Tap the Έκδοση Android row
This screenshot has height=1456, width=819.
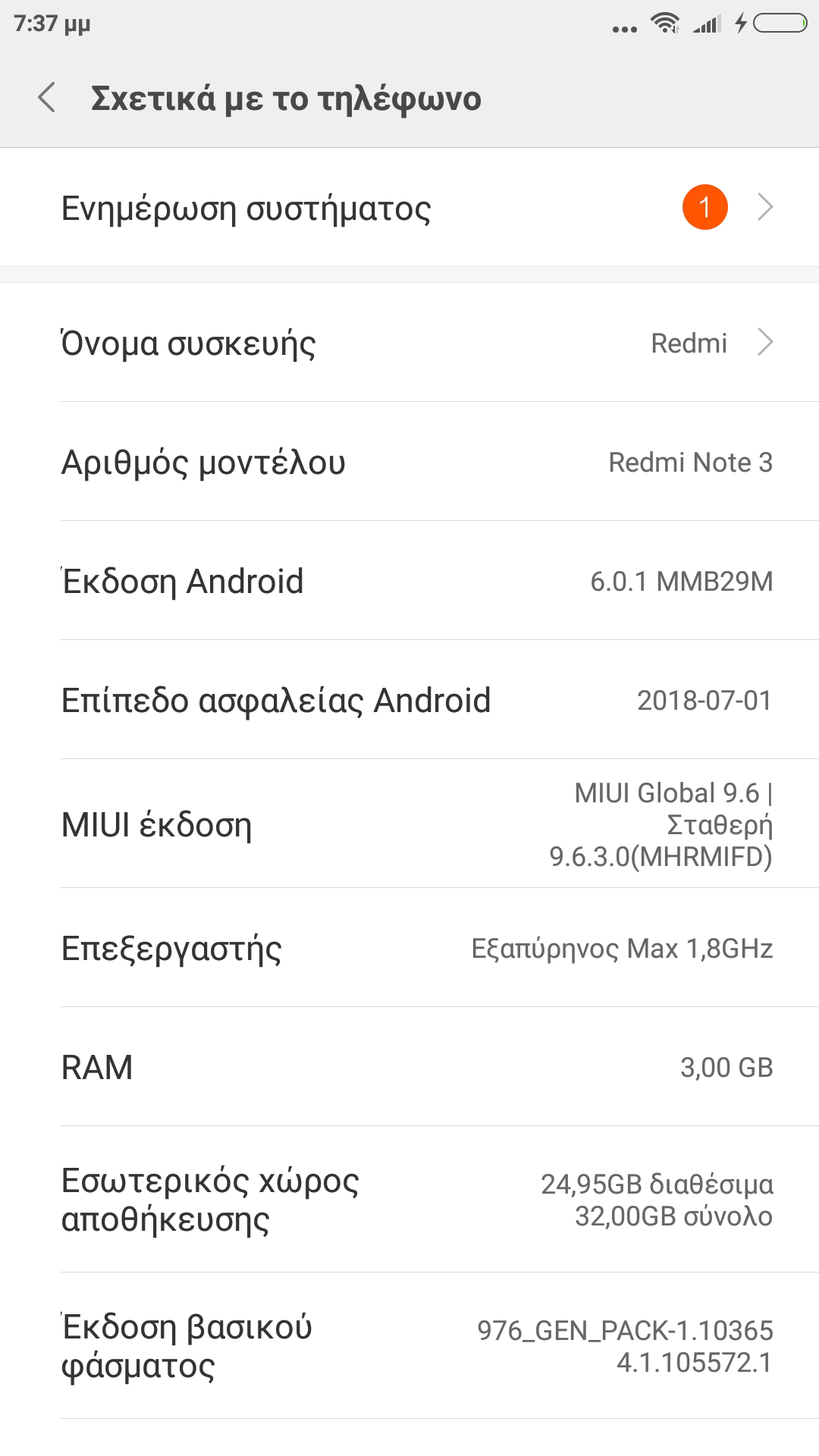click(409, 581)
